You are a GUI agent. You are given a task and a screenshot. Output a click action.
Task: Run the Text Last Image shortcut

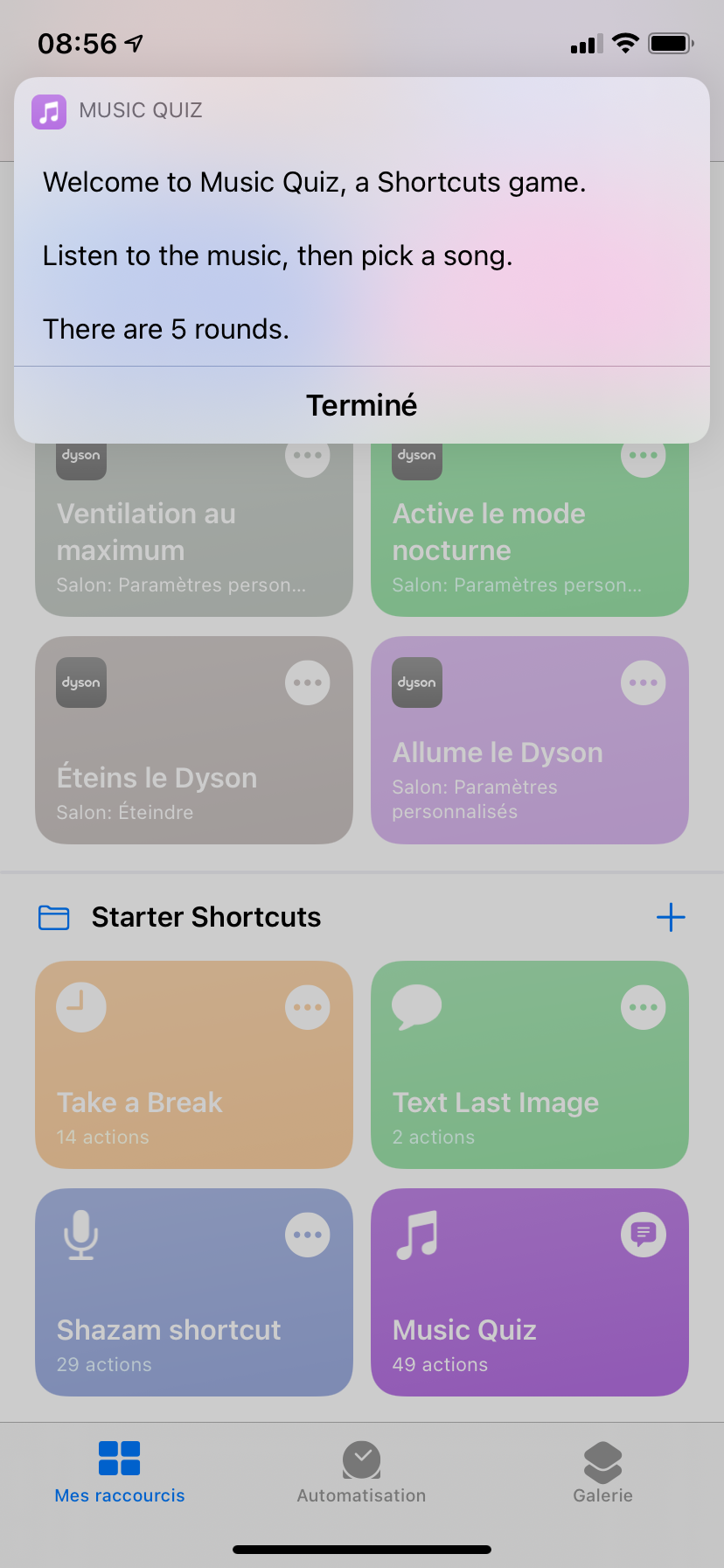click(530, 1065)
